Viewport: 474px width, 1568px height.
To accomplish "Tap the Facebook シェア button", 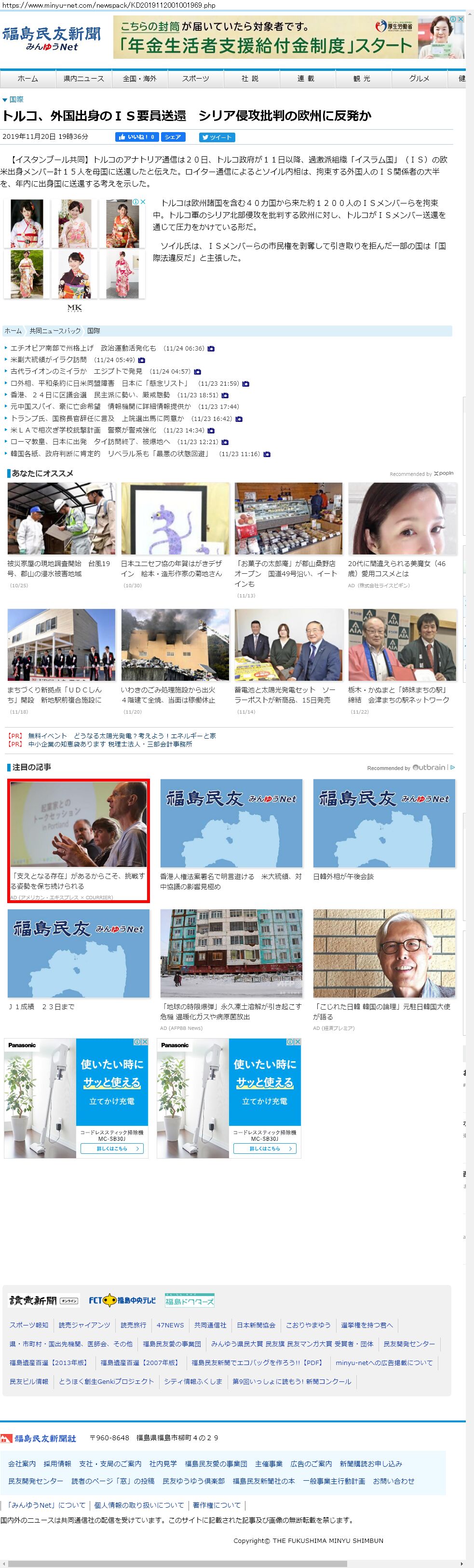I will point(173,137).
